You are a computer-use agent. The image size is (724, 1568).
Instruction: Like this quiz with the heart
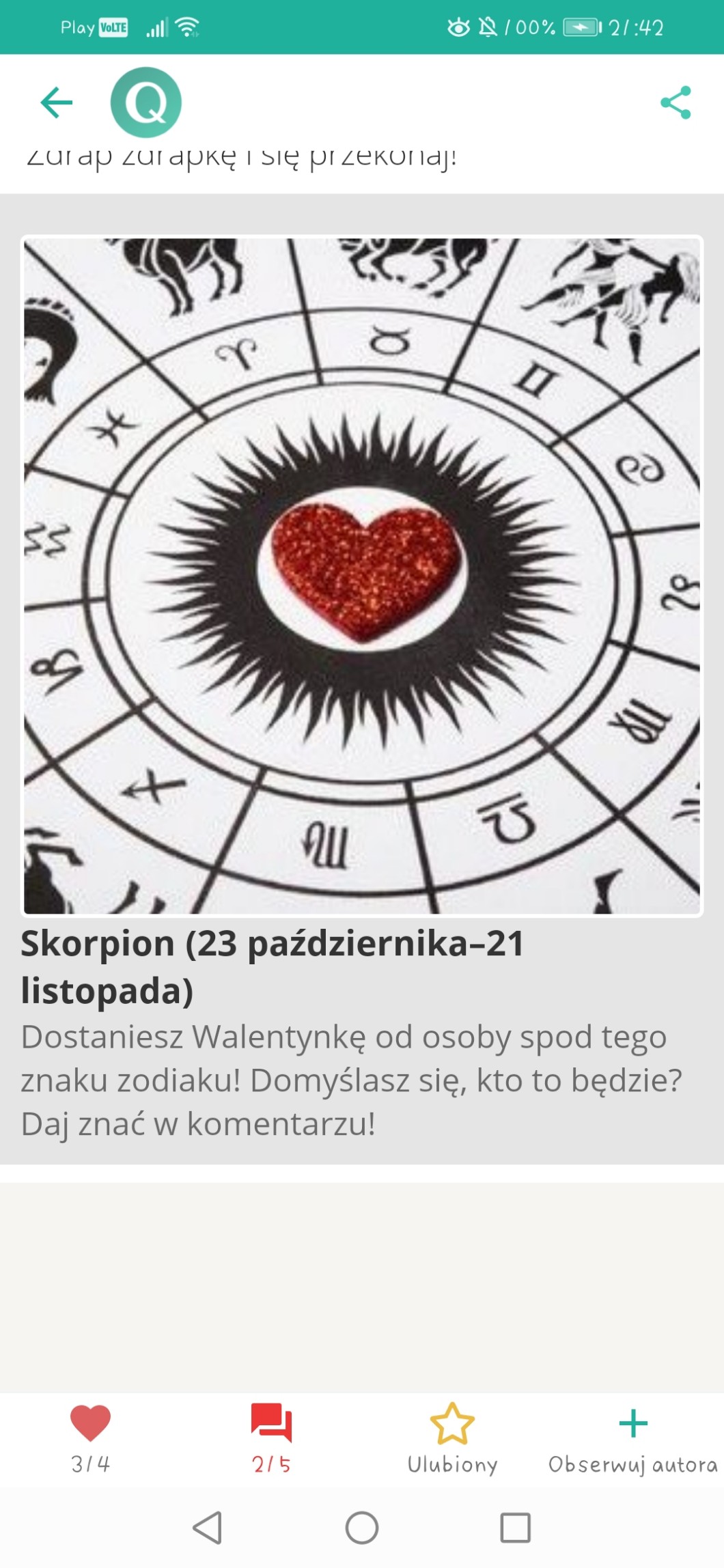[90, 1434]
